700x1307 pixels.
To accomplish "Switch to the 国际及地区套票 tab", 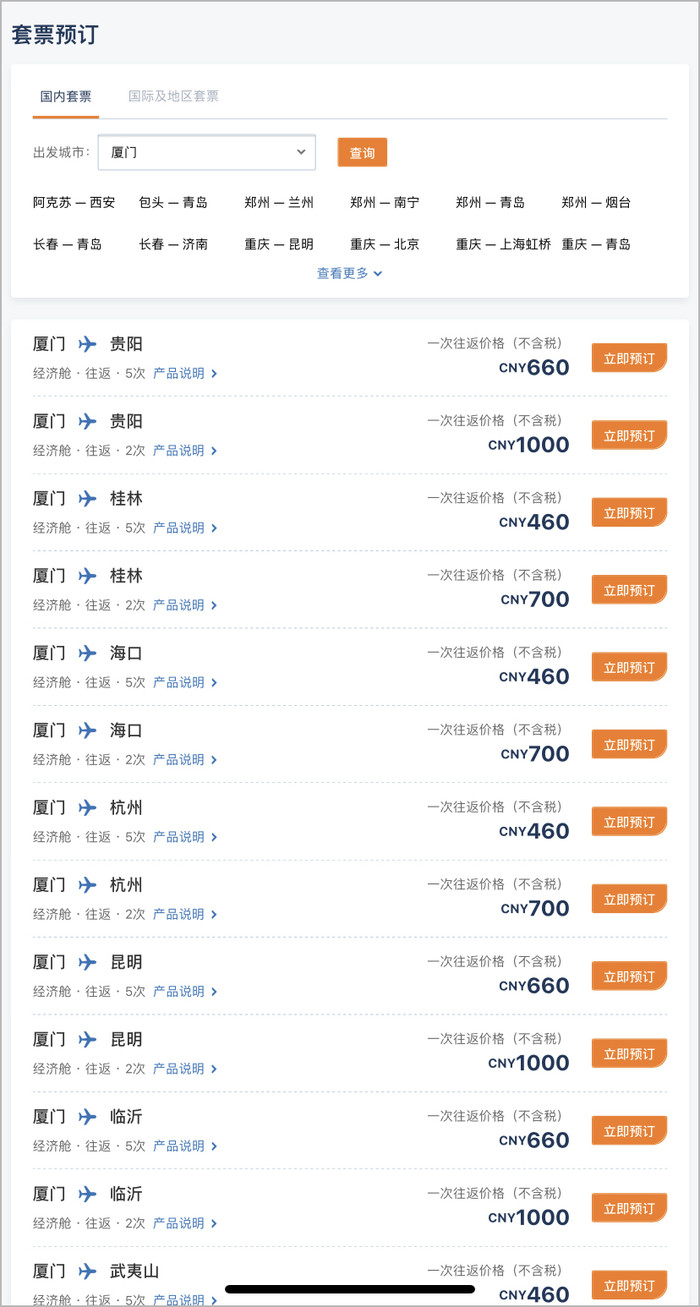I will 173,97.
